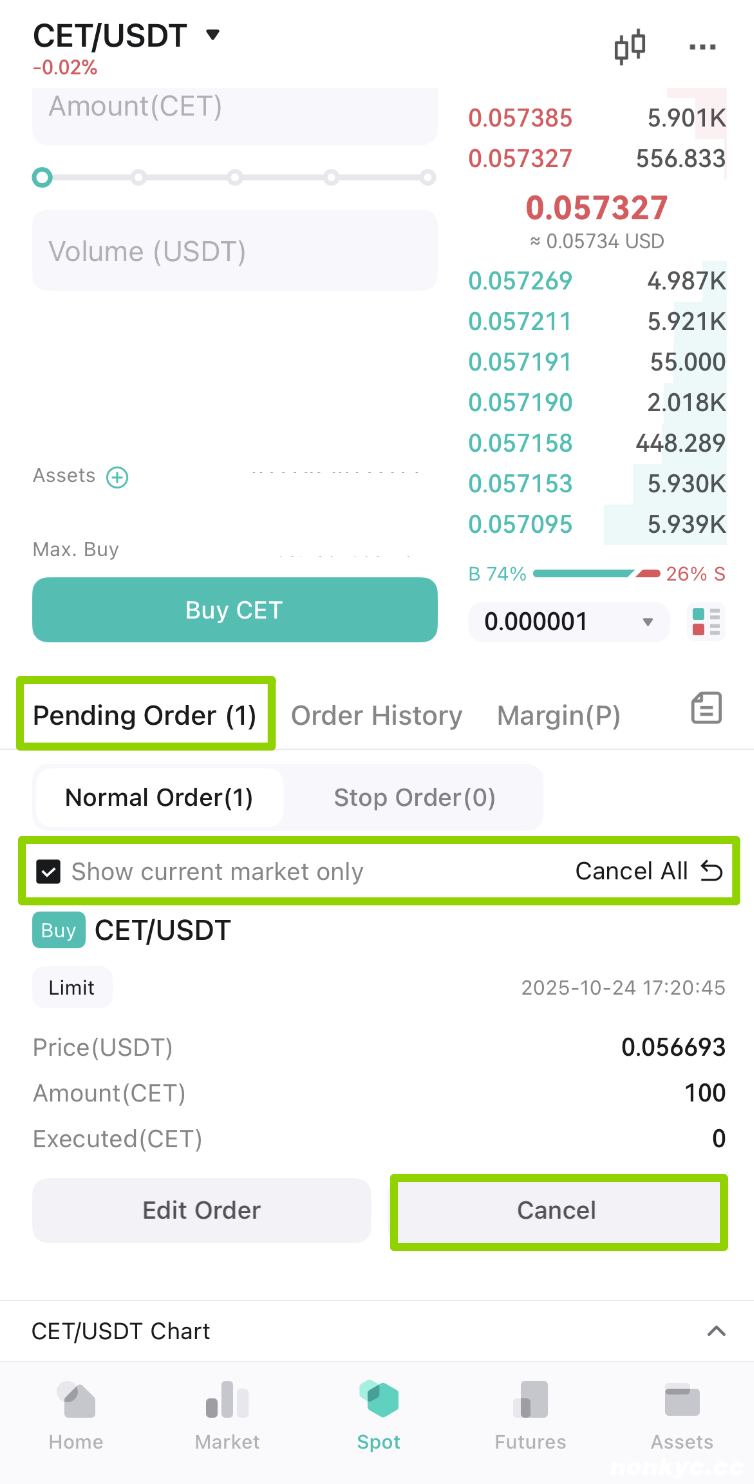Viewport: 754px width, 1484px height.
Task: Uncheck Show current market only
Action: 48,872
